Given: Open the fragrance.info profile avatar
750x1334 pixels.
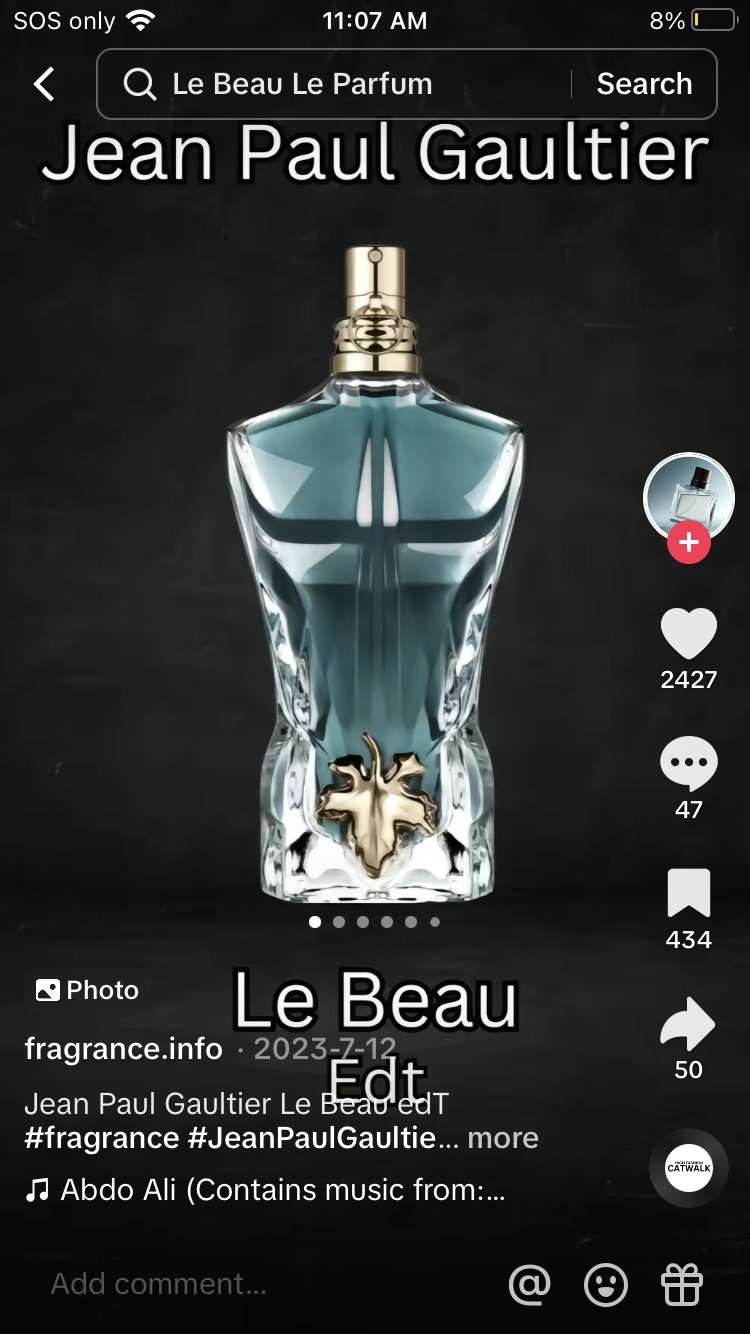Looking at the screenshot, I should (x=688, y=497).
